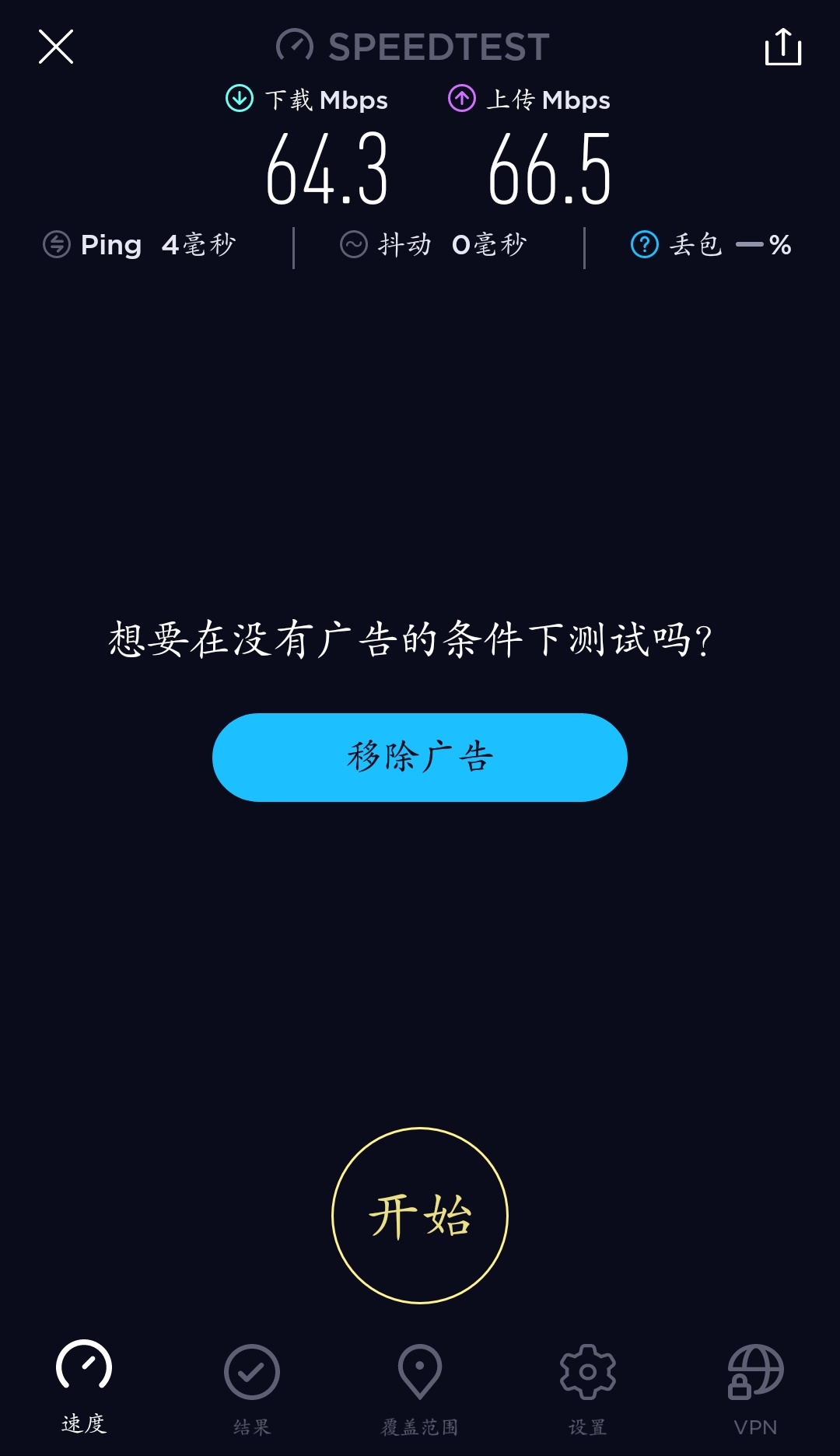Open settings via the 设置 gear icon

(x=587, y=1374)
